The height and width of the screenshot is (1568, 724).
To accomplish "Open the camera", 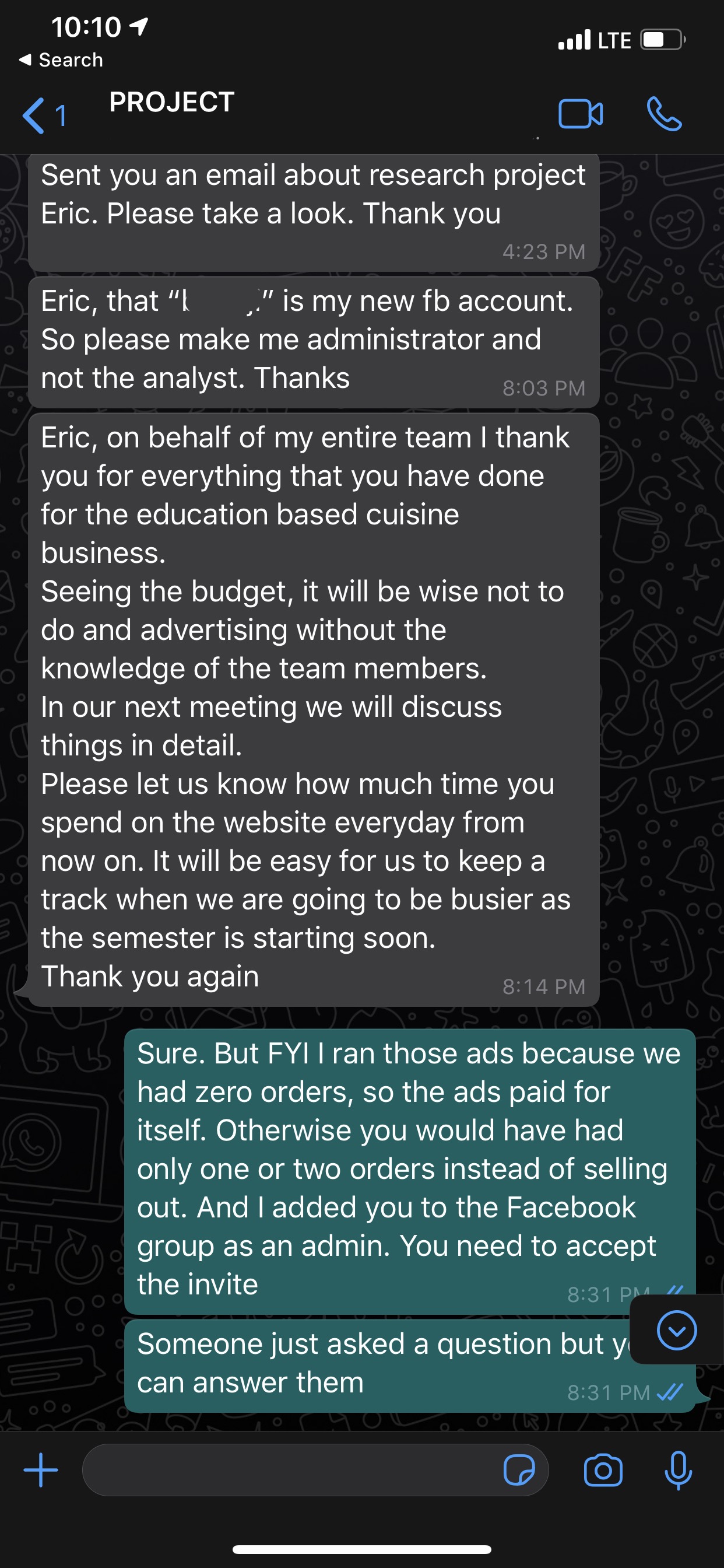I will (603, 1470).
